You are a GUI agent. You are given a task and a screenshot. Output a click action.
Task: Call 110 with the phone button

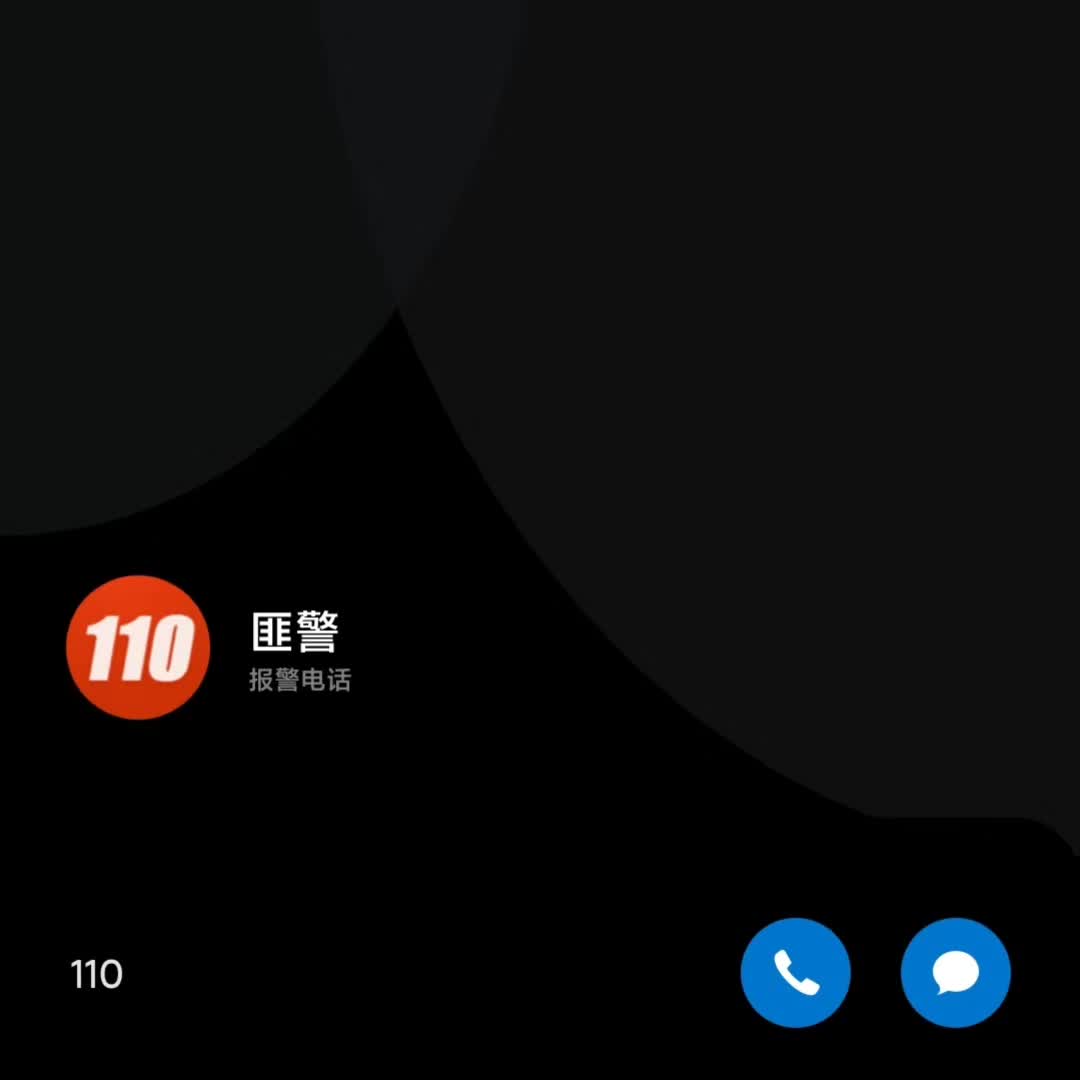[x=795, y=972]
